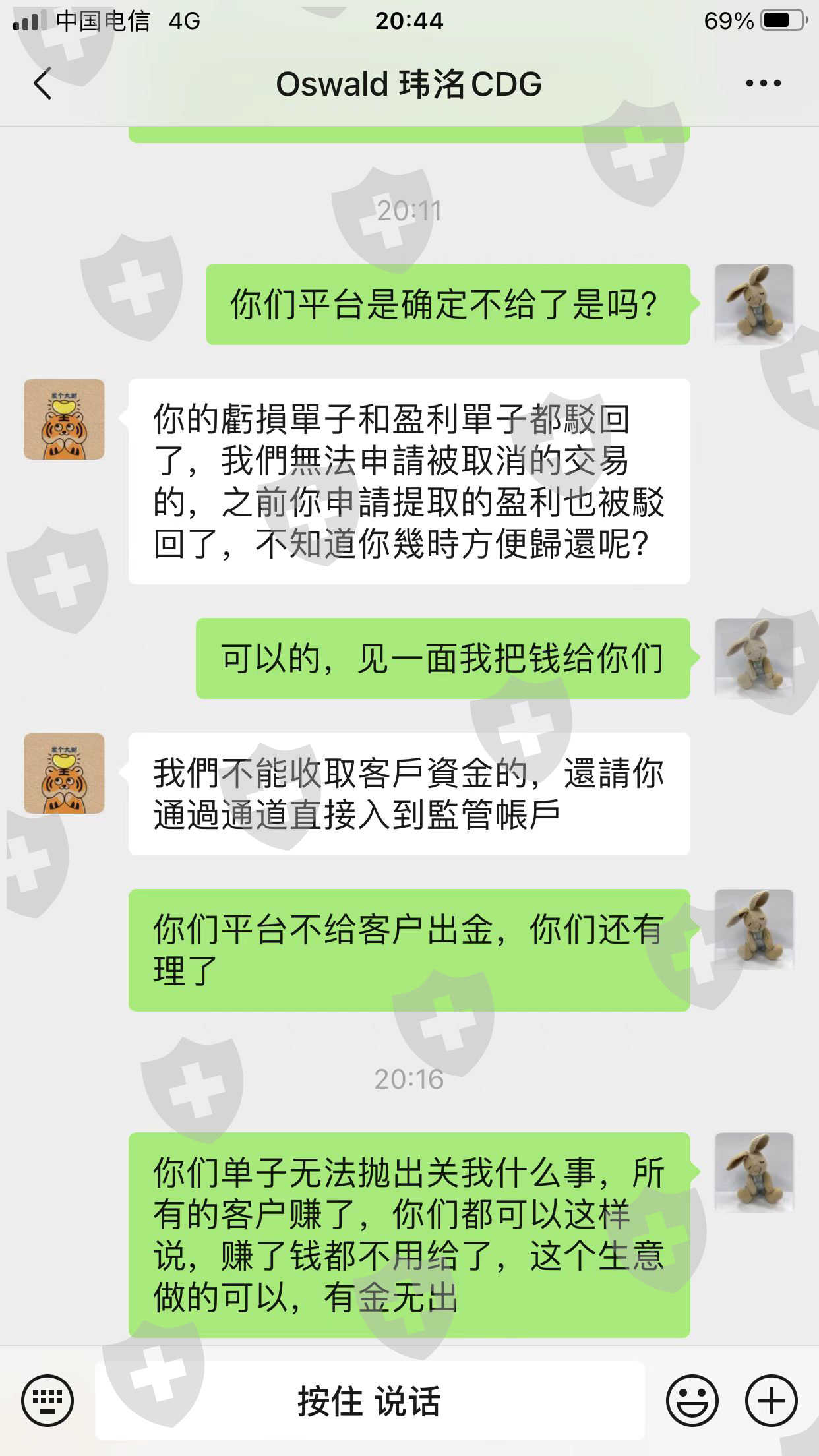The height and width of the screenshot is (1456, 819).
Task: Go back to the chat list
Action: click(43, 84)
